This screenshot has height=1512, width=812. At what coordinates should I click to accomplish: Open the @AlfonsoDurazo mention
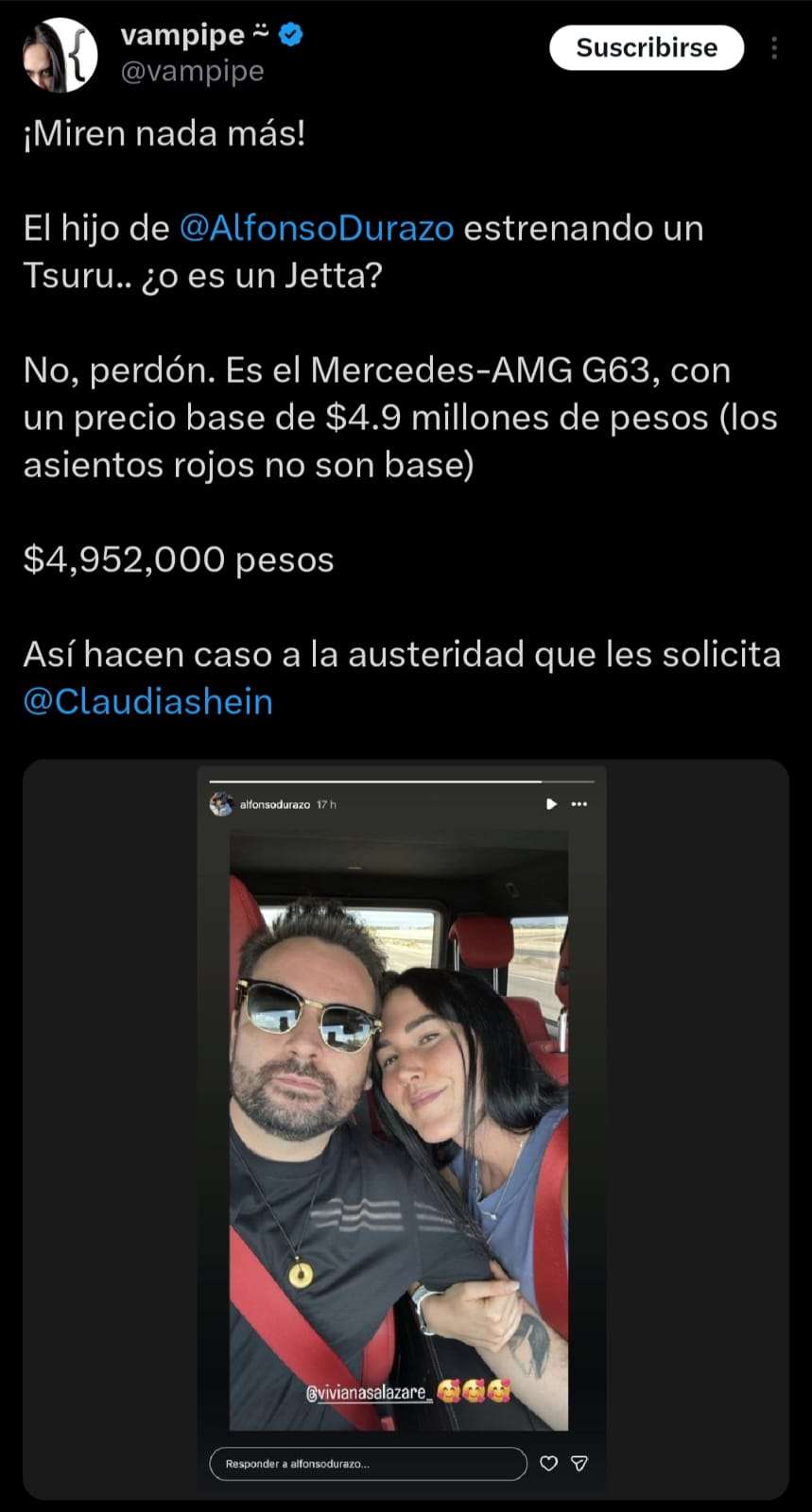tap(316, 228)
